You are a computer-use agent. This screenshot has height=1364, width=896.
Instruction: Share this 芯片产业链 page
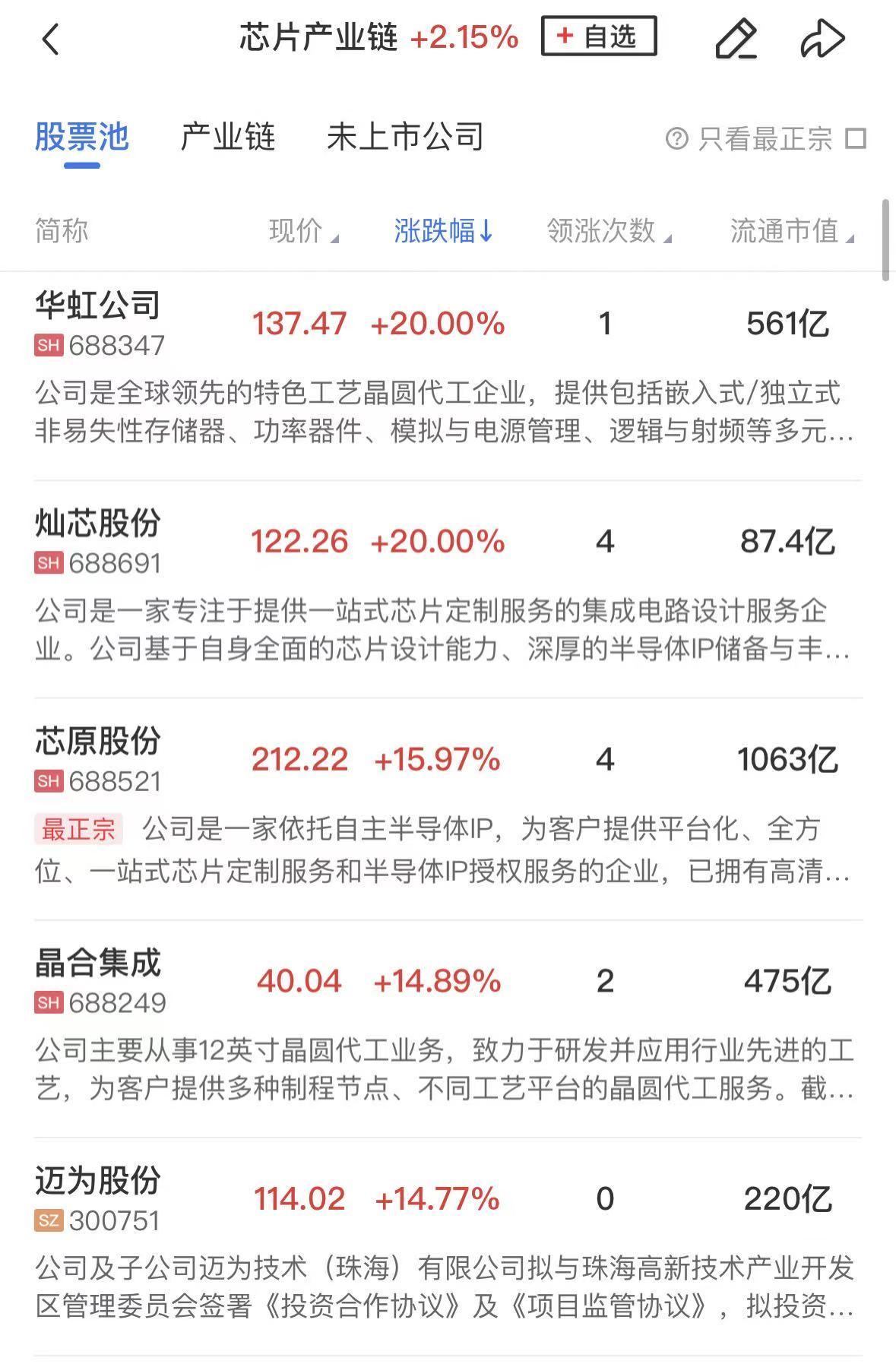pos(822,39)
